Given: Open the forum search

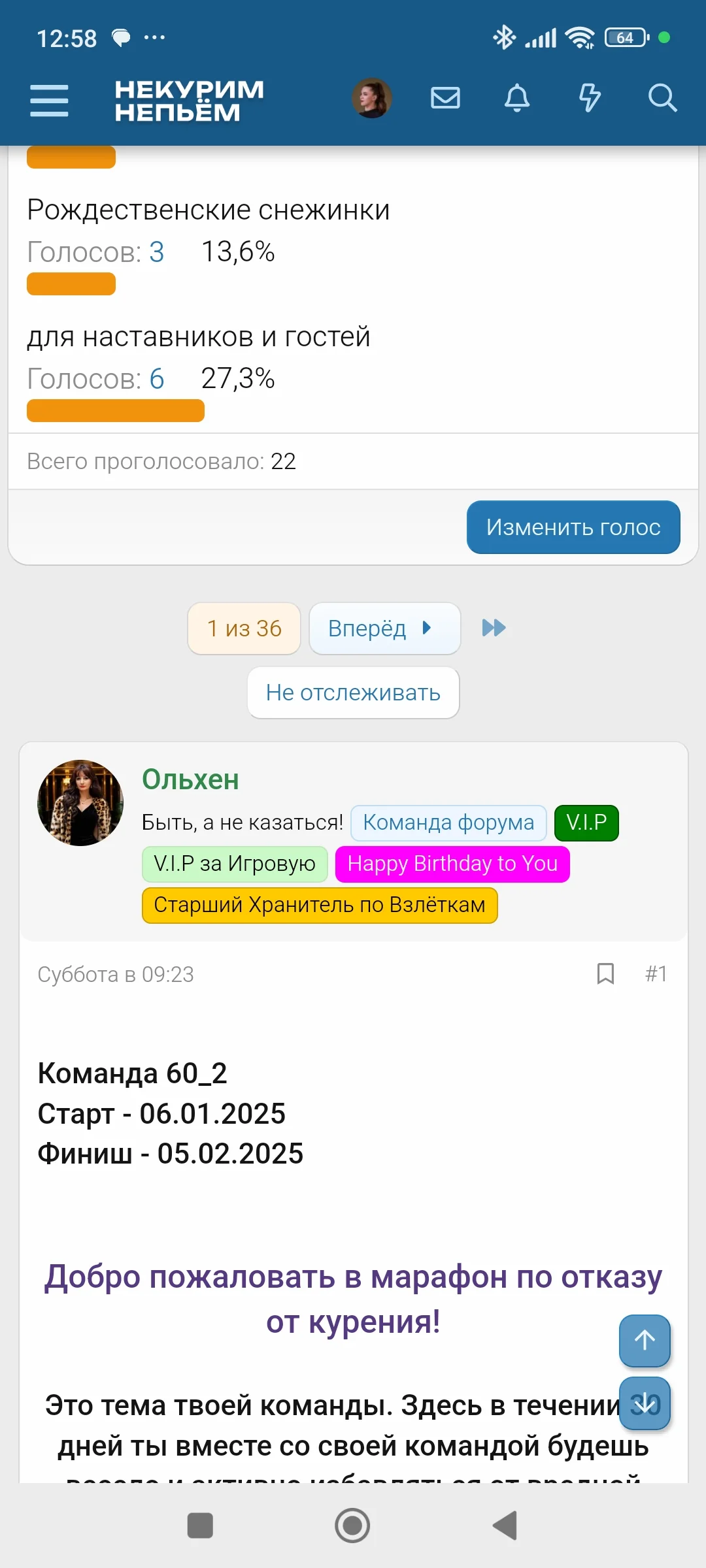Looking at the screenshot, I should (x=663, y=99).
